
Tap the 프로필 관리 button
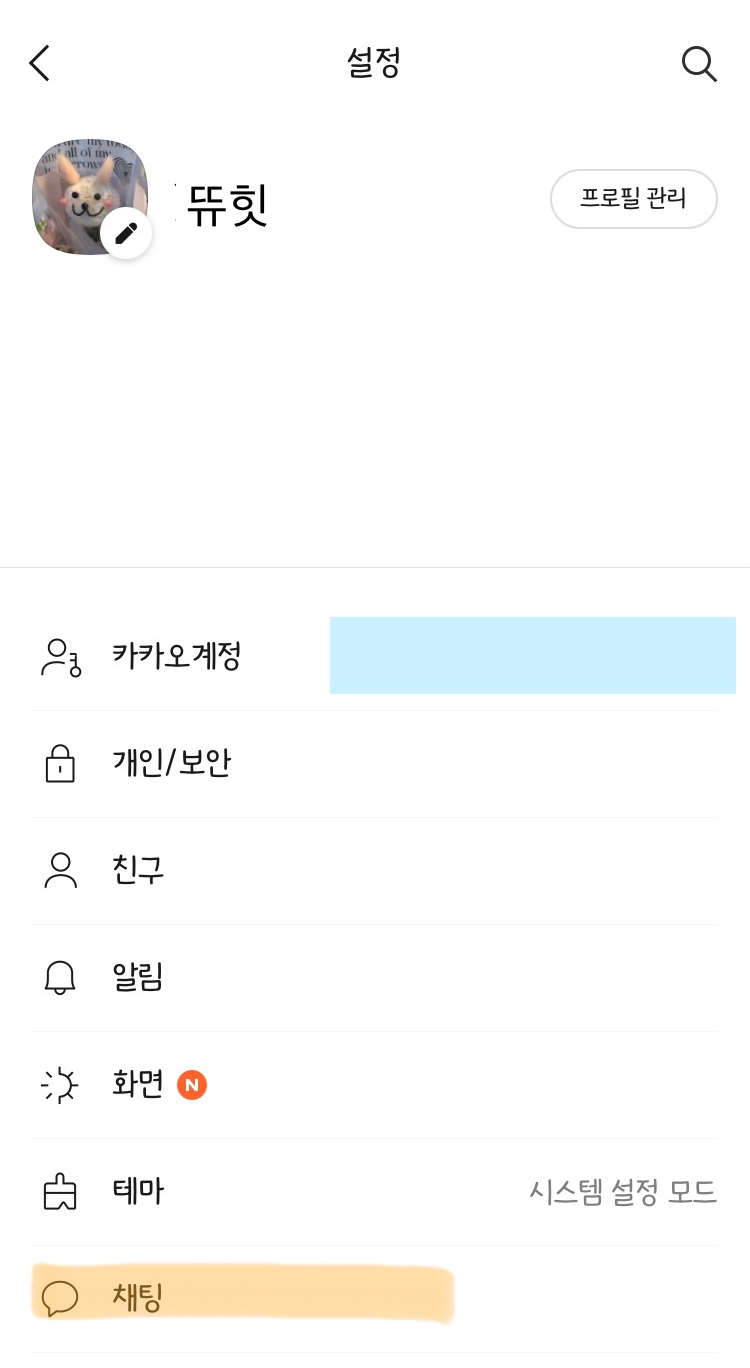pyautogui.click(x=634, y=199)
